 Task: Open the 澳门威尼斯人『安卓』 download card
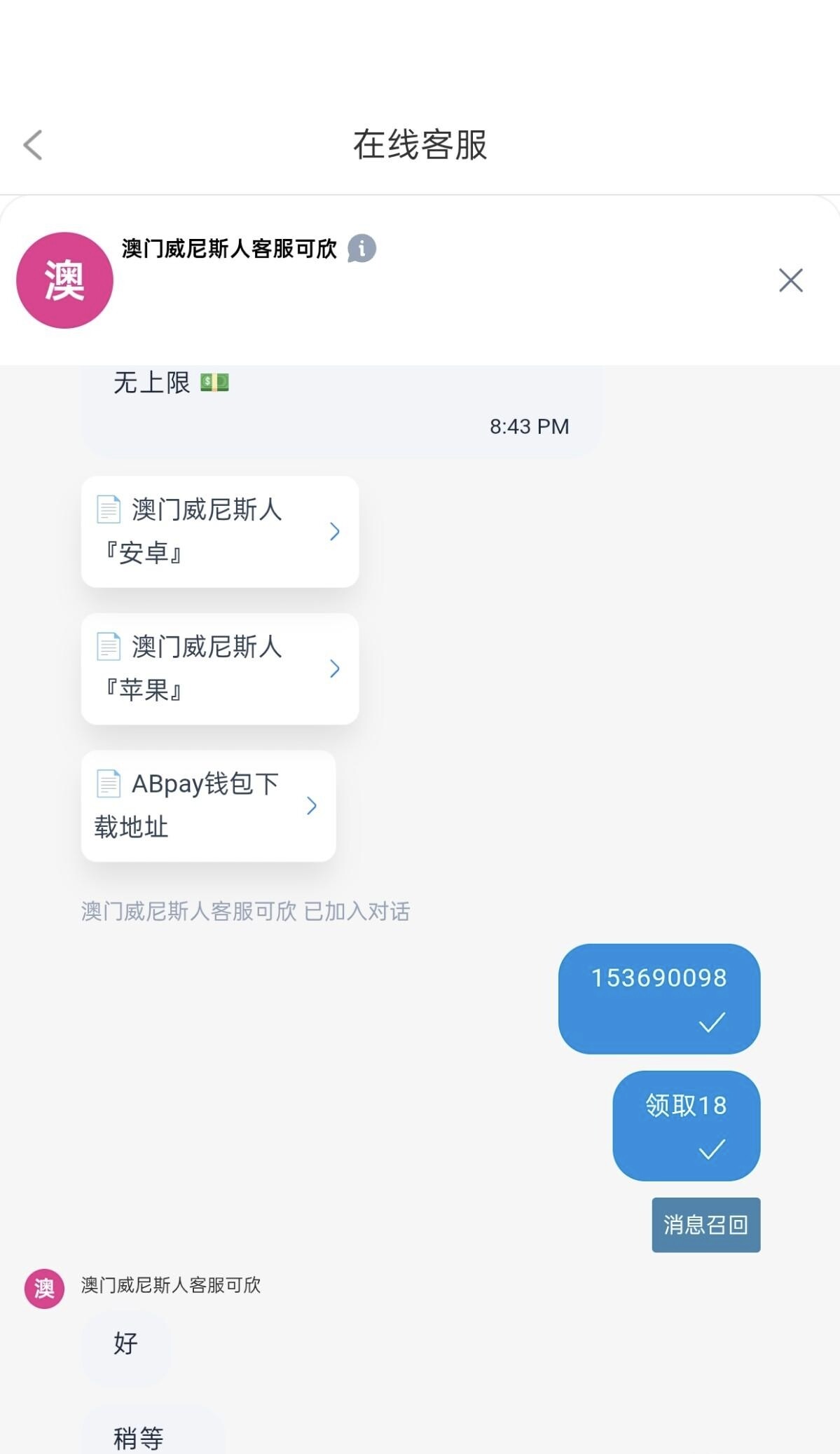[220, 531]
